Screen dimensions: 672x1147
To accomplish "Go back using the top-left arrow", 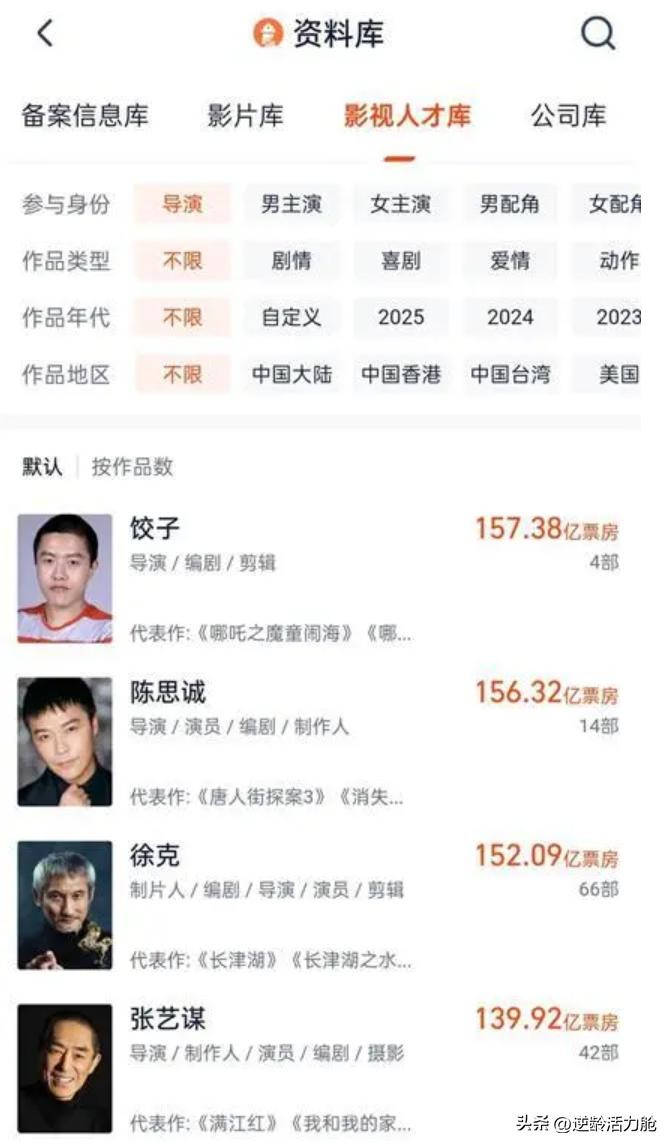I will [x=45, y=34].
